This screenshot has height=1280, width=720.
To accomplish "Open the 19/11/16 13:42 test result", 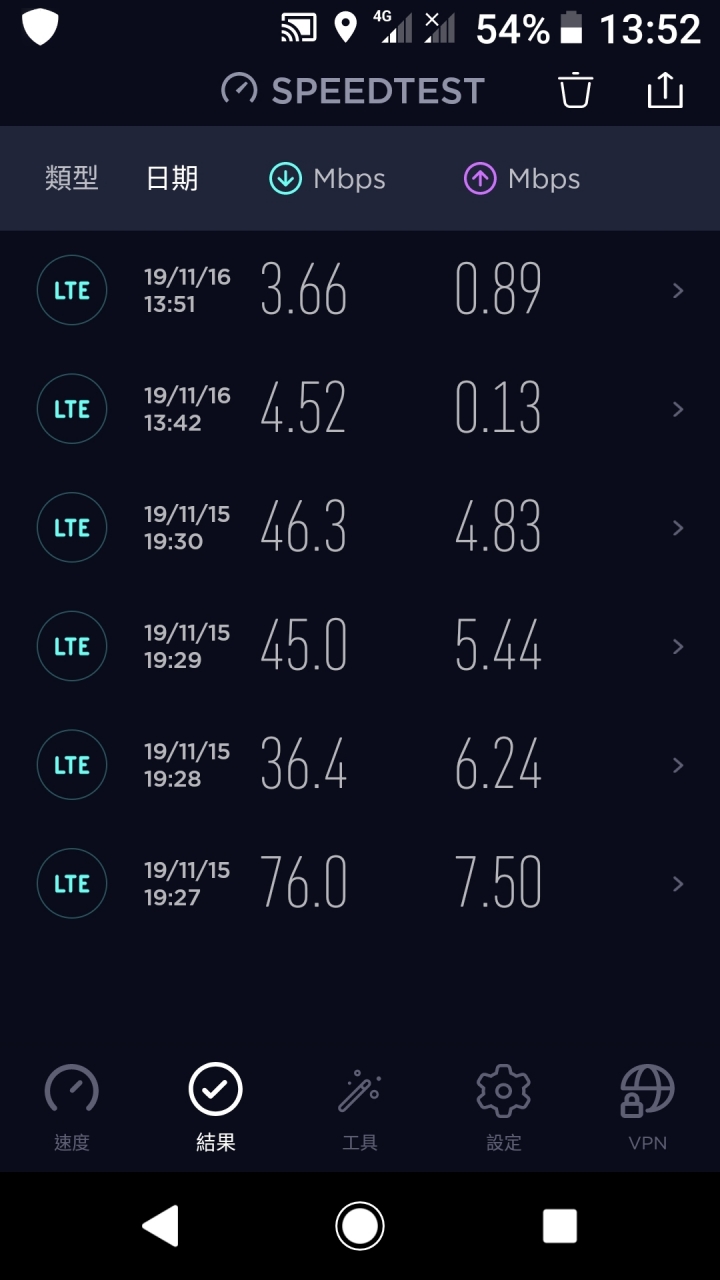I will tap(360, 409).
